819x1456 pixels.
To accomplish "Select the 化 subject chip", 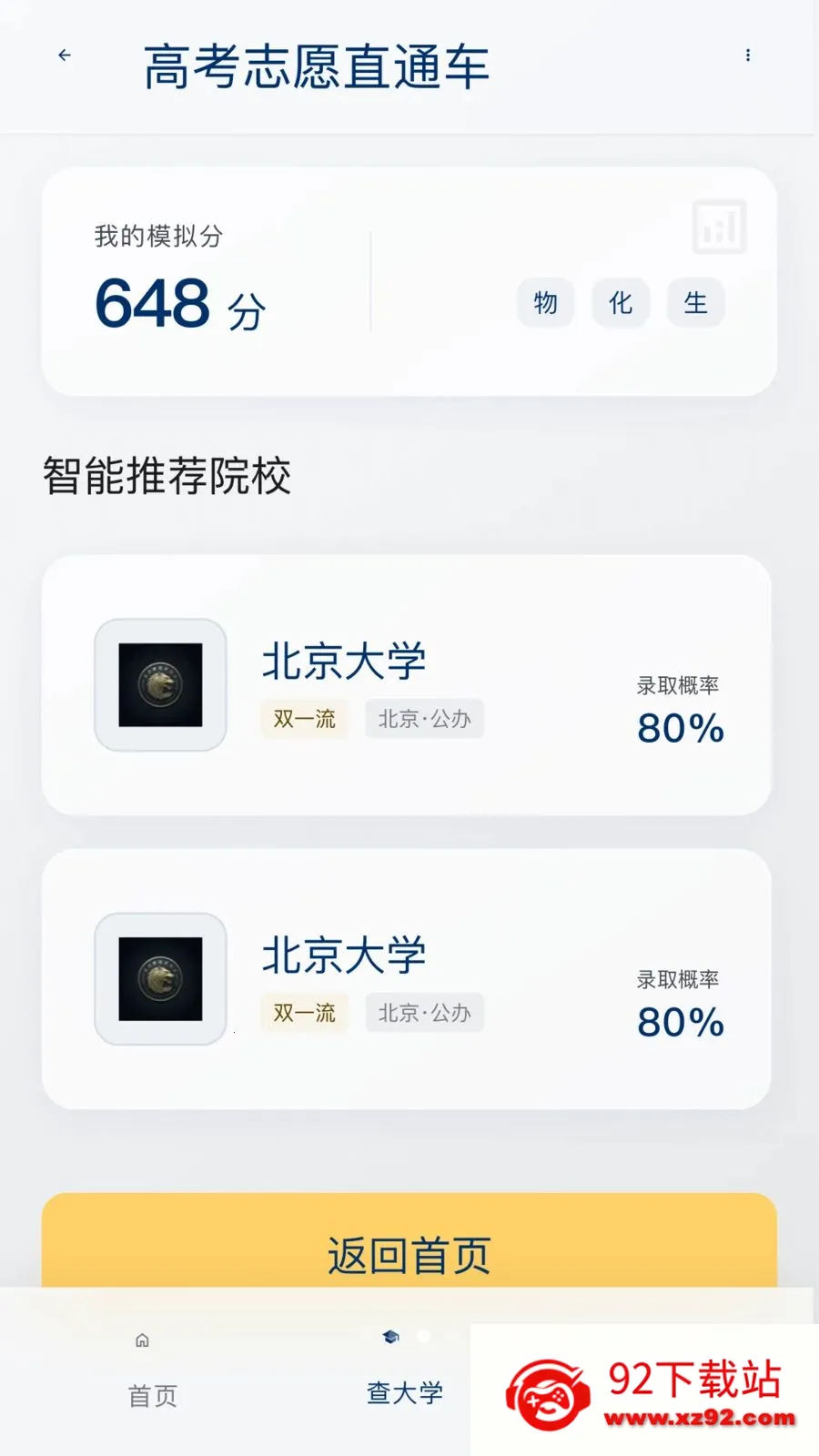I will tap(621, 303).
